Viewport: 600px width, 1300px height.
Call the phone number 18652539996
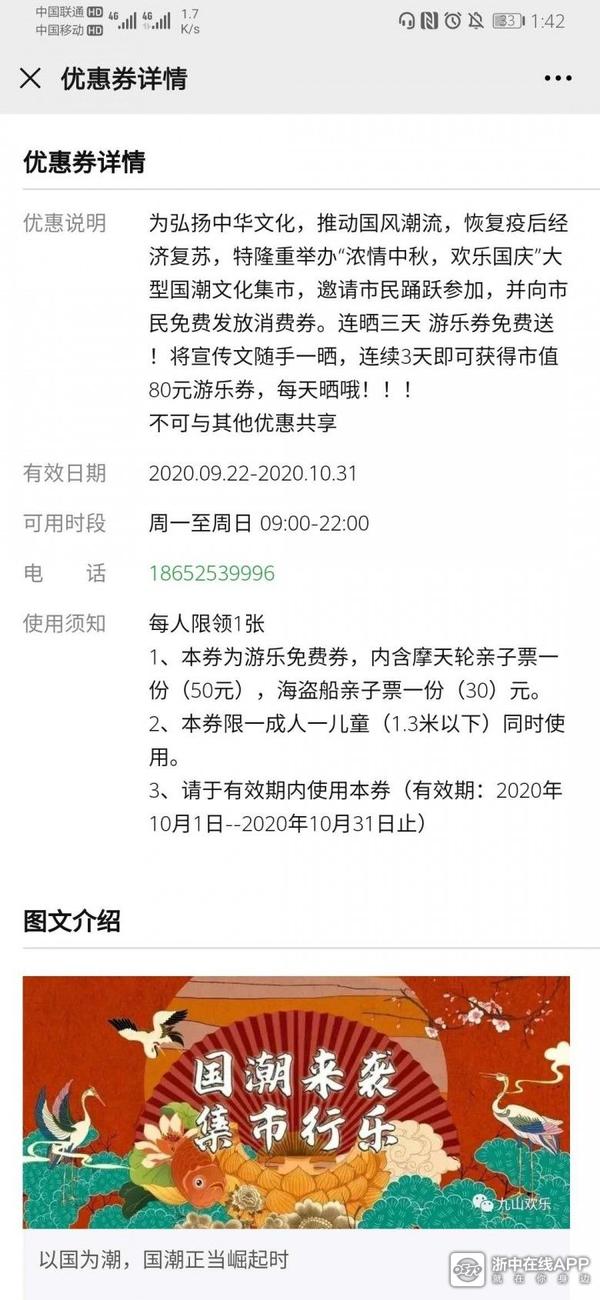click(x=211, y=573)
